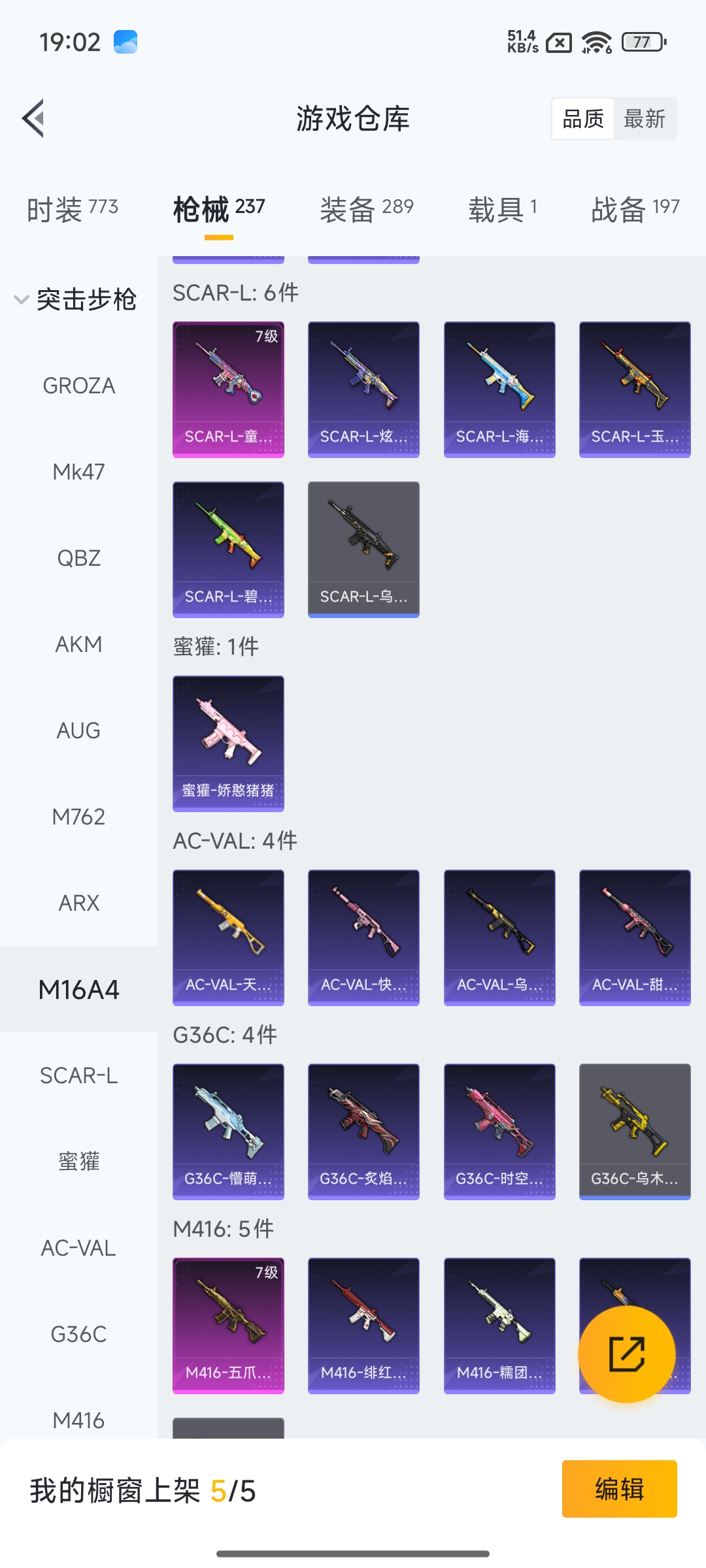
Task: Sort items by 品质
Action: pos(583,119)
